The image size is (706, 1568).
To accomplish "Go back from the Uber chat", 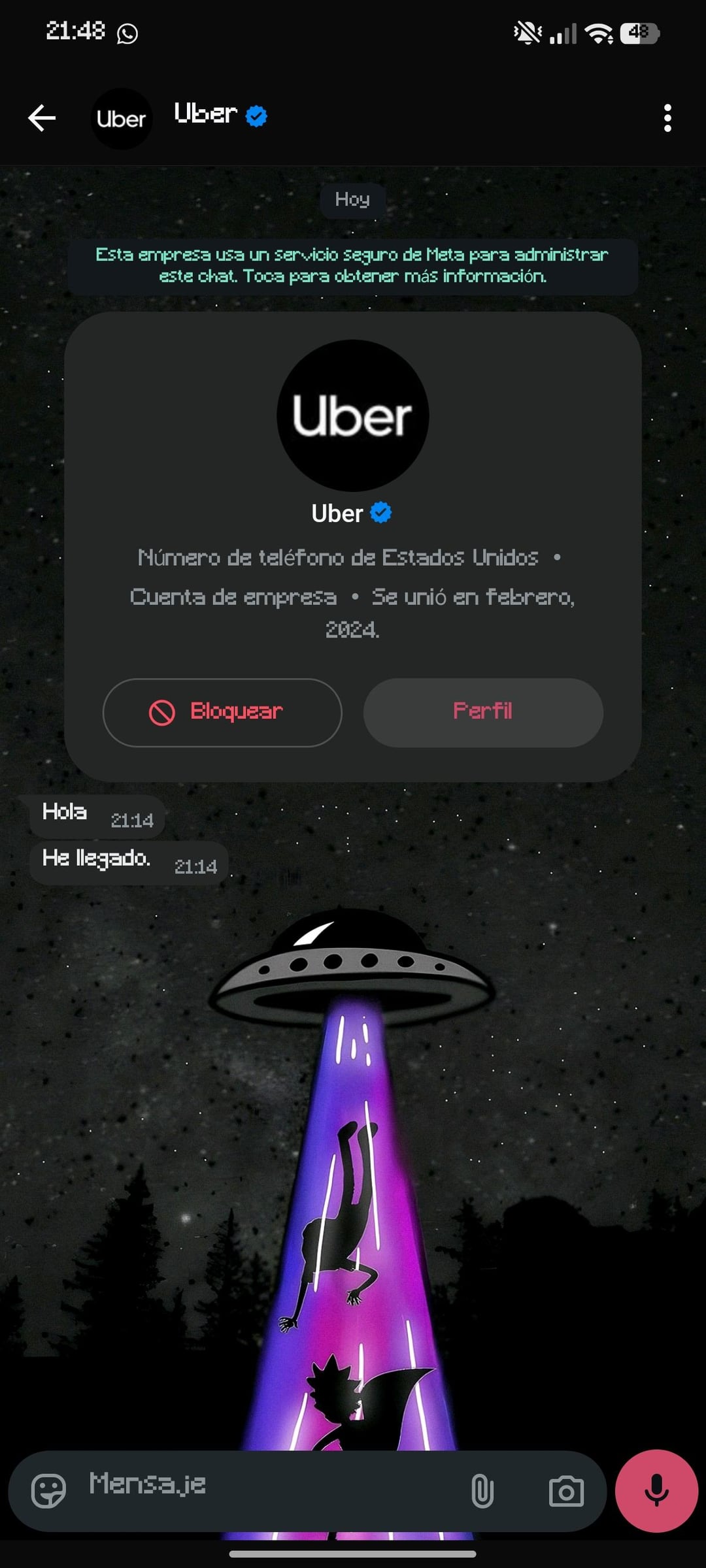I will click(x=42, y=118).
